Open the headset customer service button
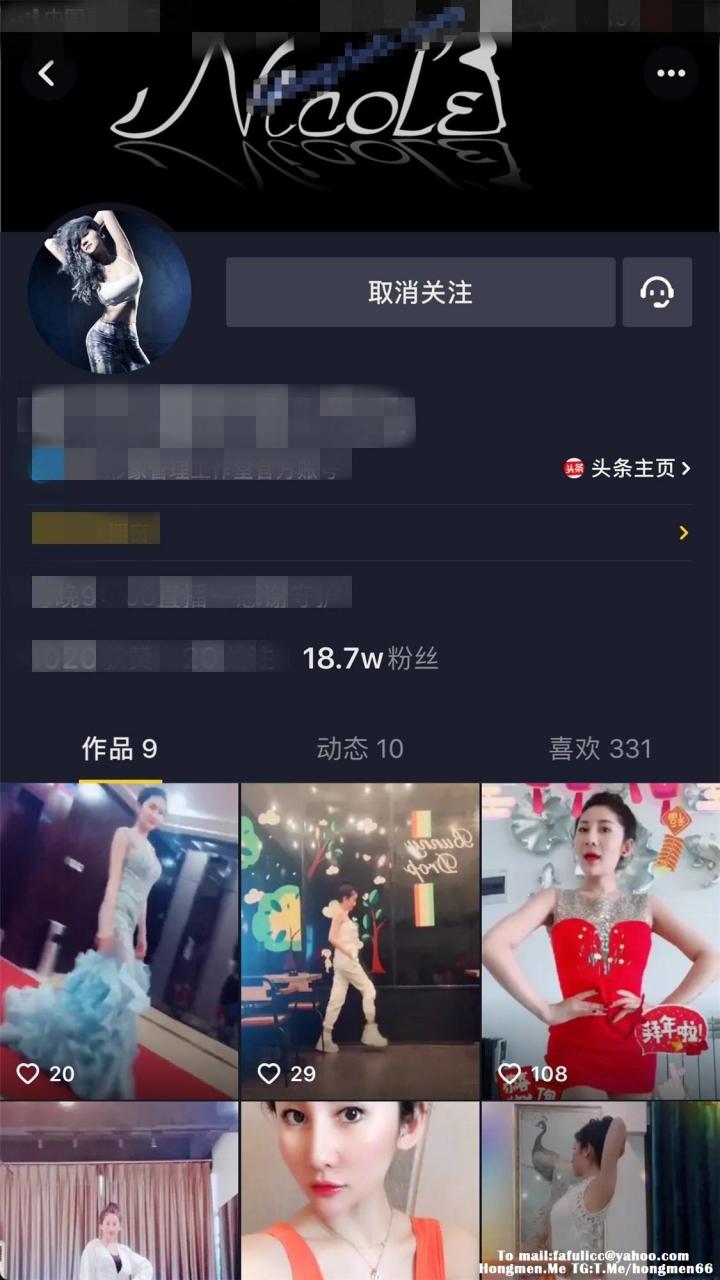720x1280 pixels. (657, 292)
